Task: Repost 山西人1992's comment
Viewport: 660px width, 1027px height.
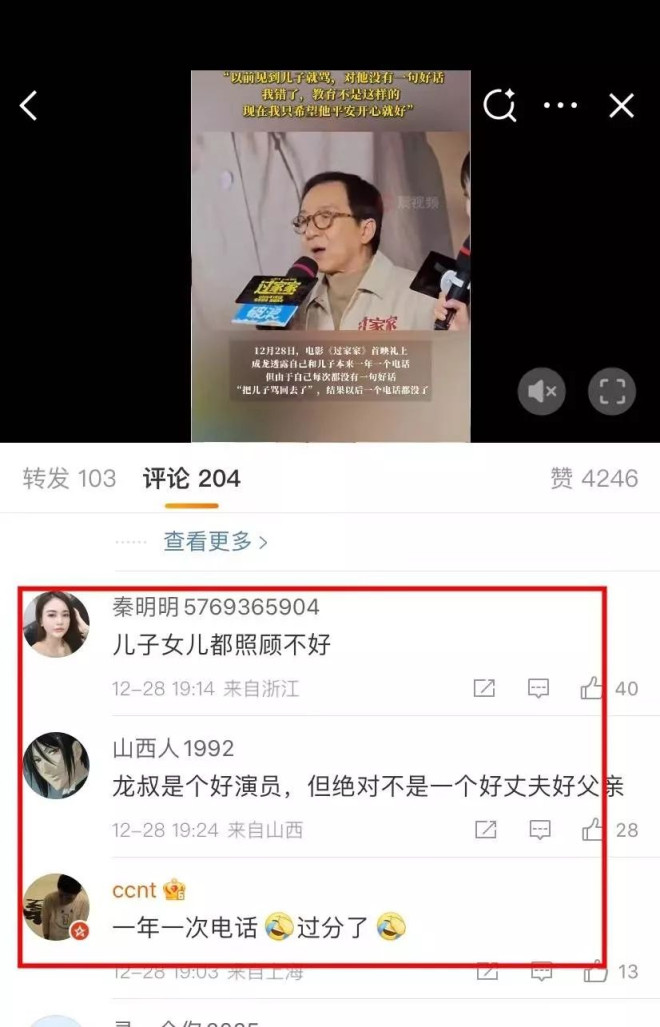Action: tap(486, 829)
